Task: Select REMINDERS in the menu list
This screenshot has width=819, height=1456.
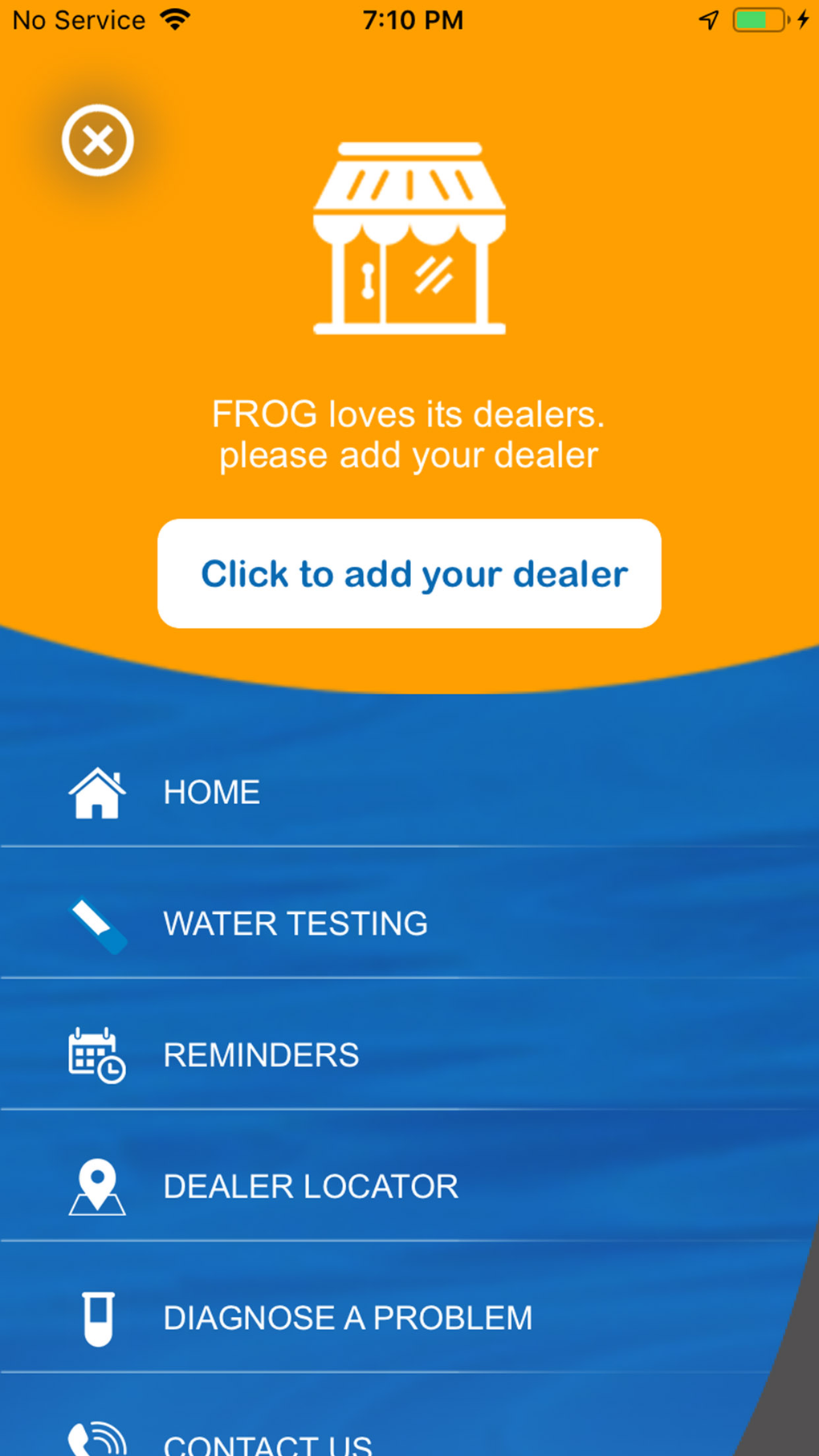Action: click(x=261, y=1055)
